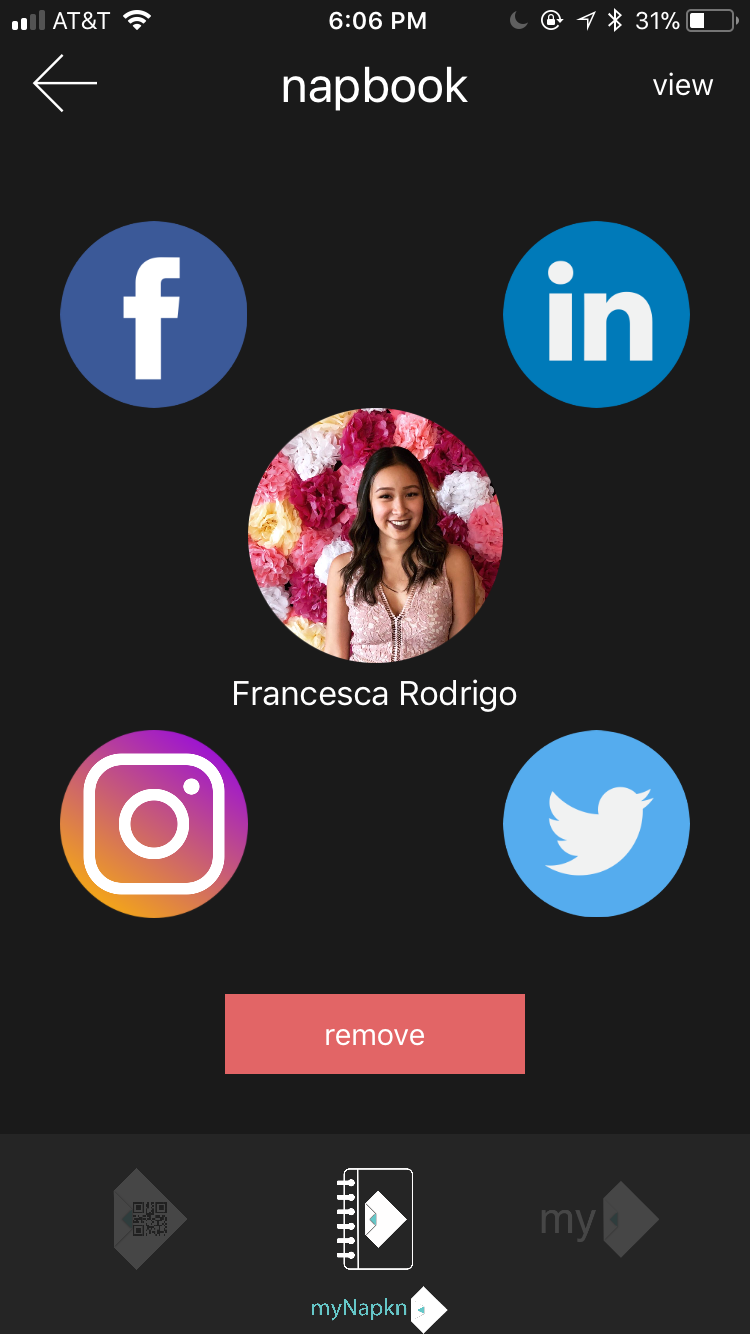Image resolution: width=750 pixels, height=1334 pixels.
Task: Open Francesca's Instagram profile
Action: tap(154, 824)
